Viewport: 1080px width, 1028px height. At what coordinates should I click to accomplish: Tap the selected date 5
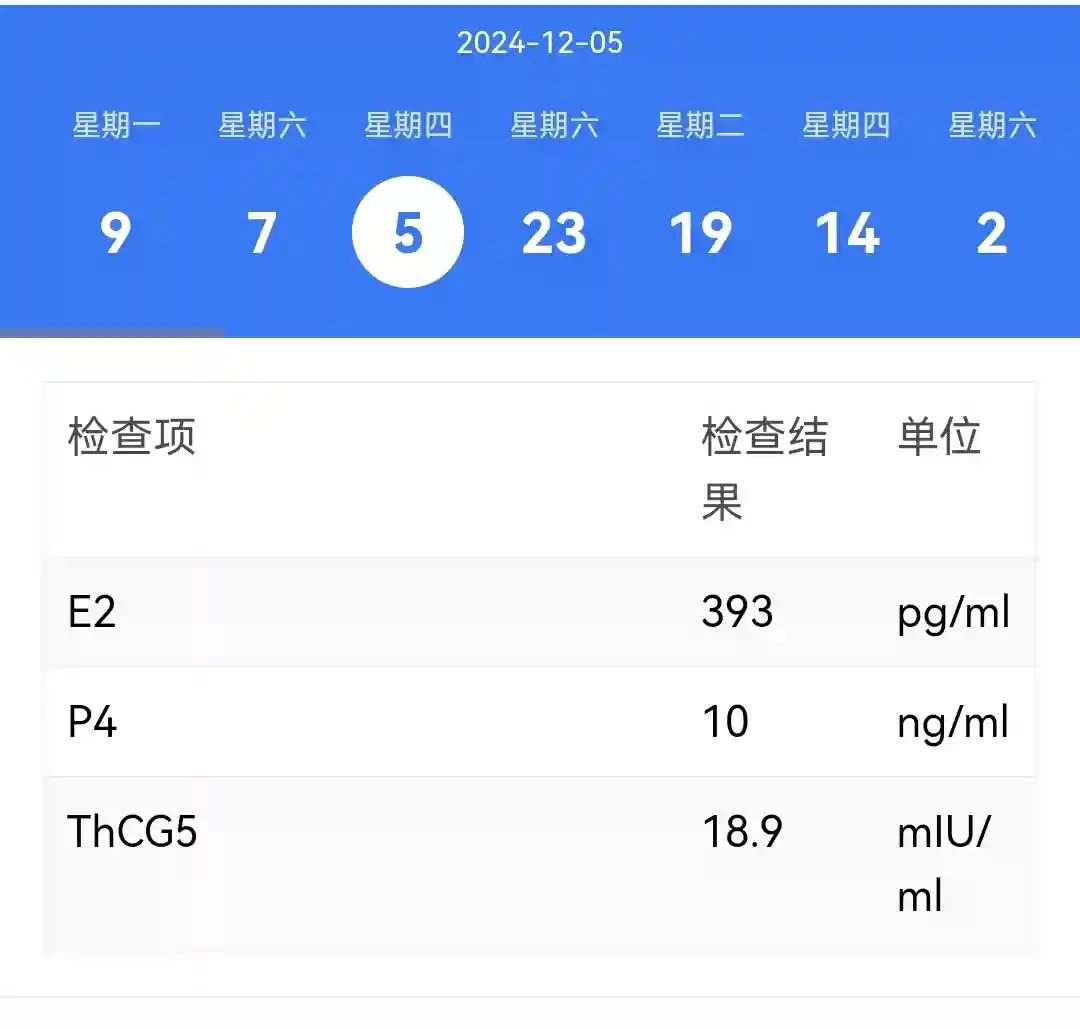tap(408, 233)
